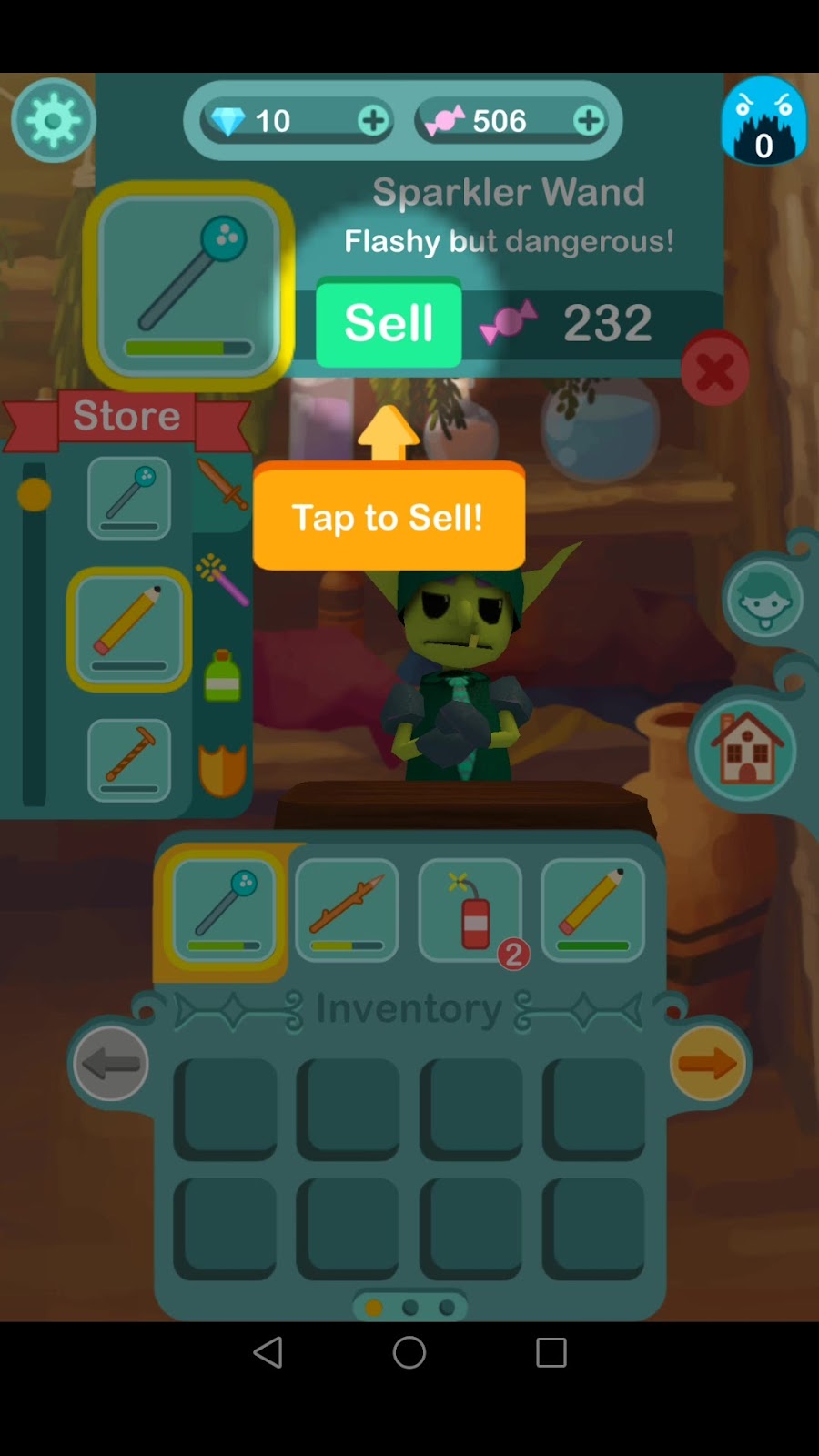Switch to the sword store category

pyautogui.click(x=222, y=484)
